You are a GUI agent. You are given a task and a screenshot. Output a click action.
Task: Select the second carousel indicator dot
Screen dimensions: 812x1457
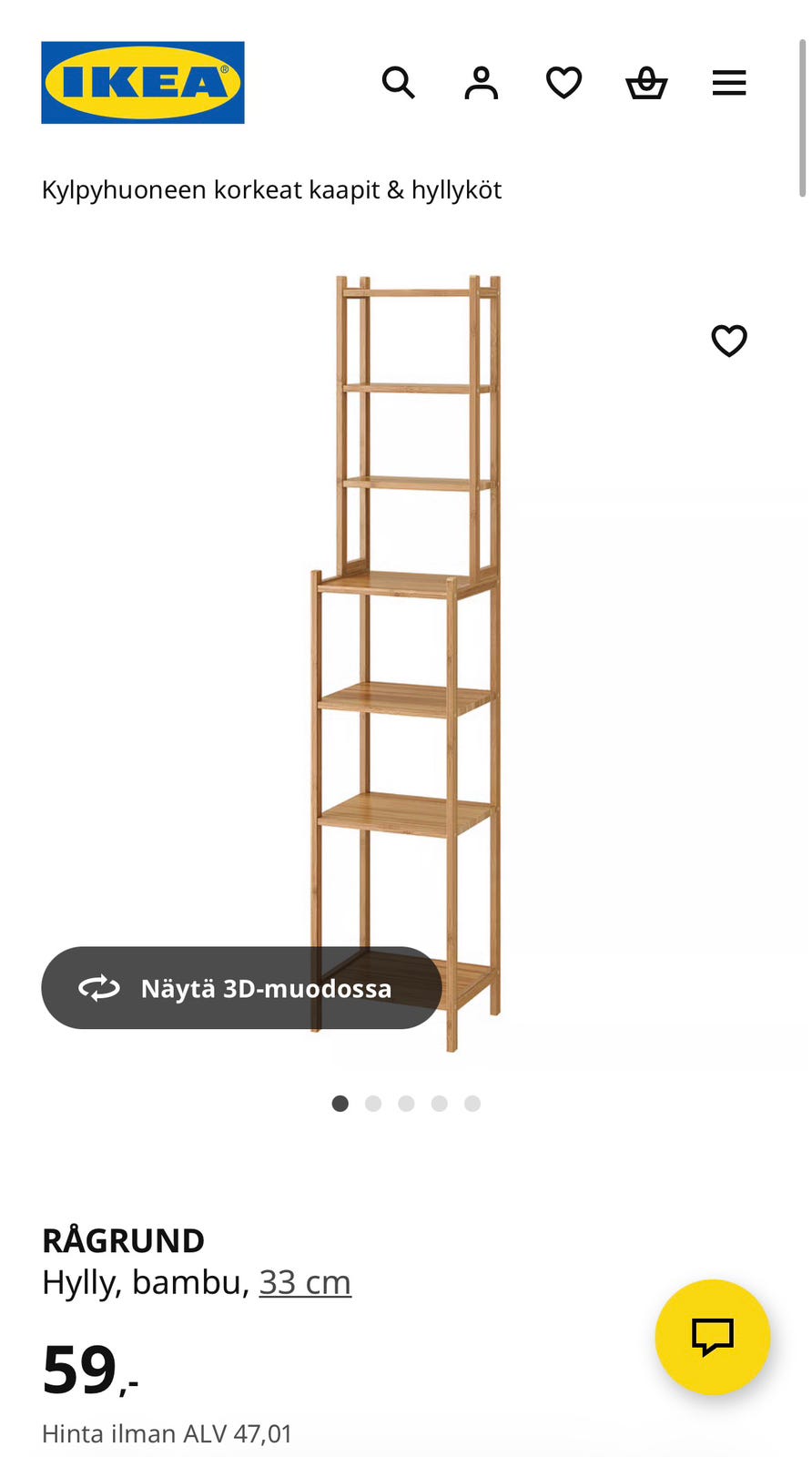(372, 1103)
